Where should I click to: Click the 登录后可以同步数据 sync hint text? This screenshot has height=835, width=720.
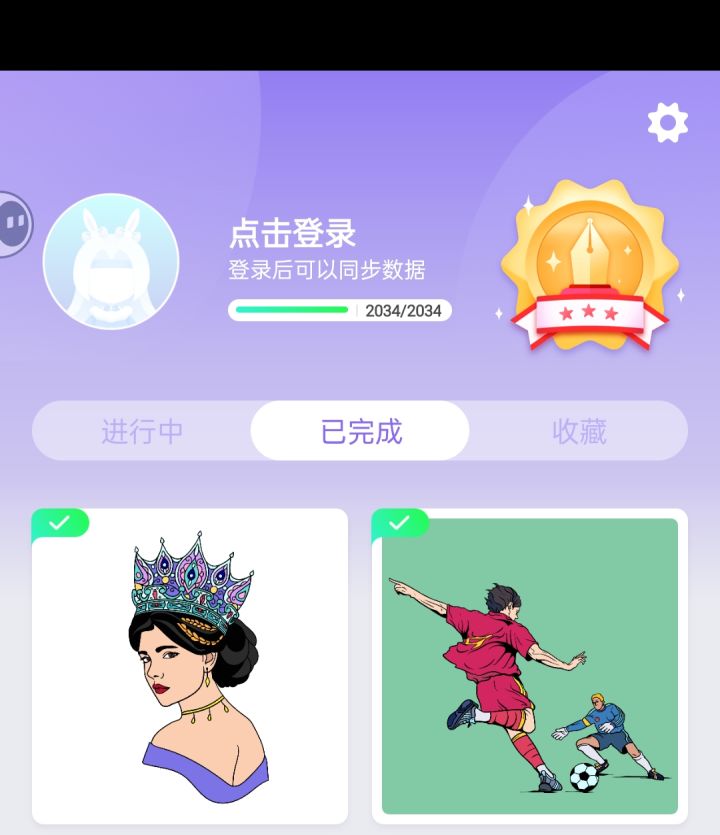[328, 271]
